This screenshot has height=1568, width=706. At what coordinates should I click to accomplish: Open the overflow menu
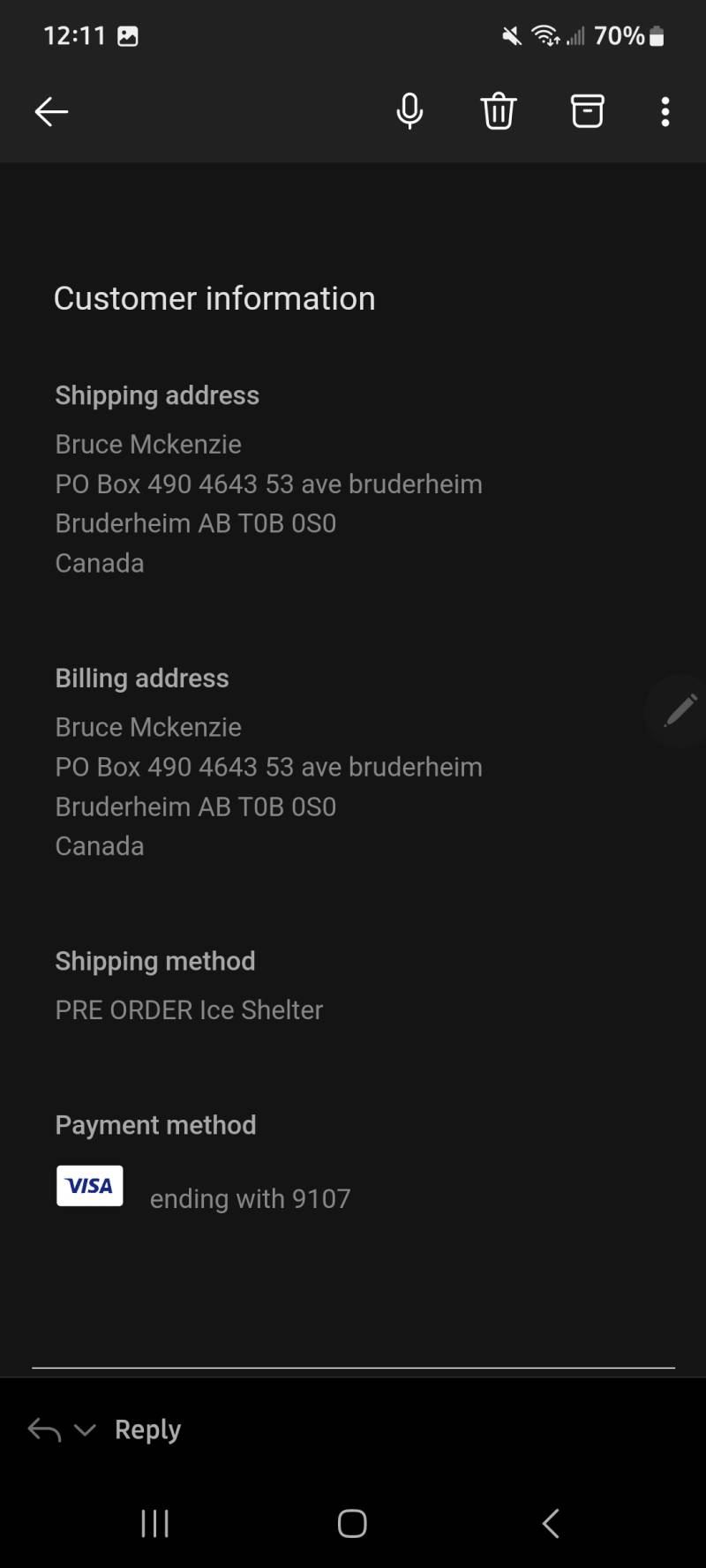pyautogui.click(x=665, y=112)
